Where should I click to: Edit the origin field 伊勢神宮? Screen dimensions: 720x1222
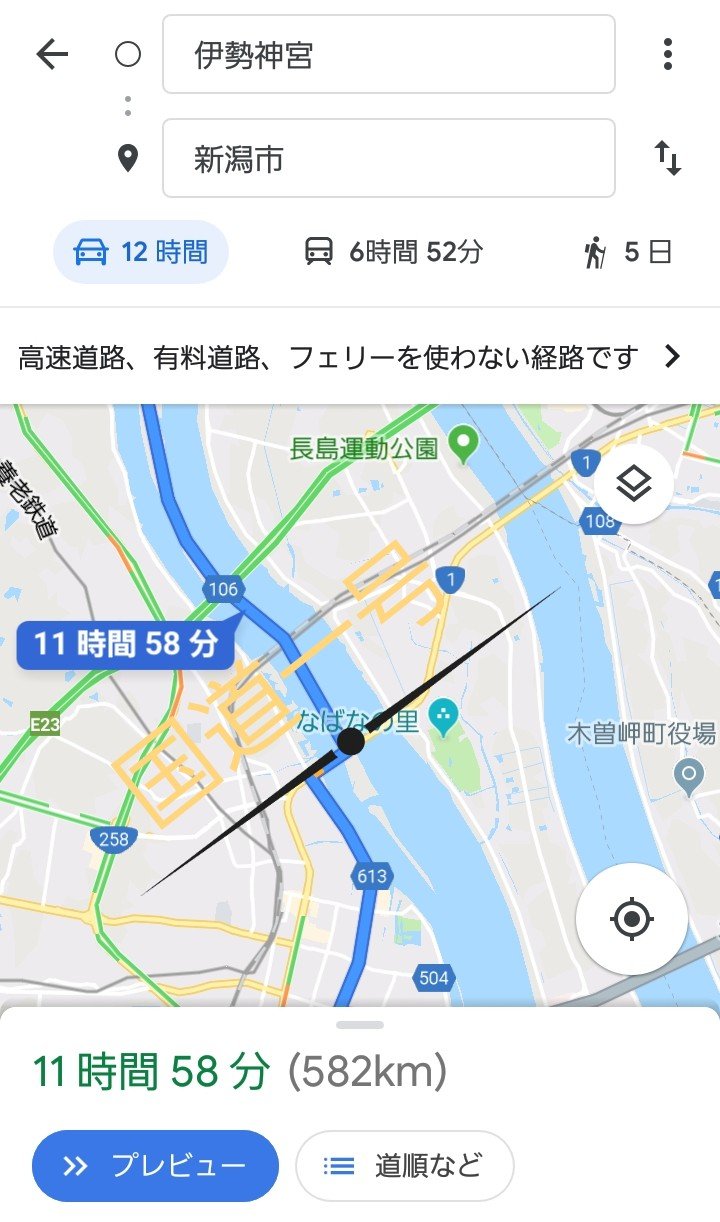[388, 55]
